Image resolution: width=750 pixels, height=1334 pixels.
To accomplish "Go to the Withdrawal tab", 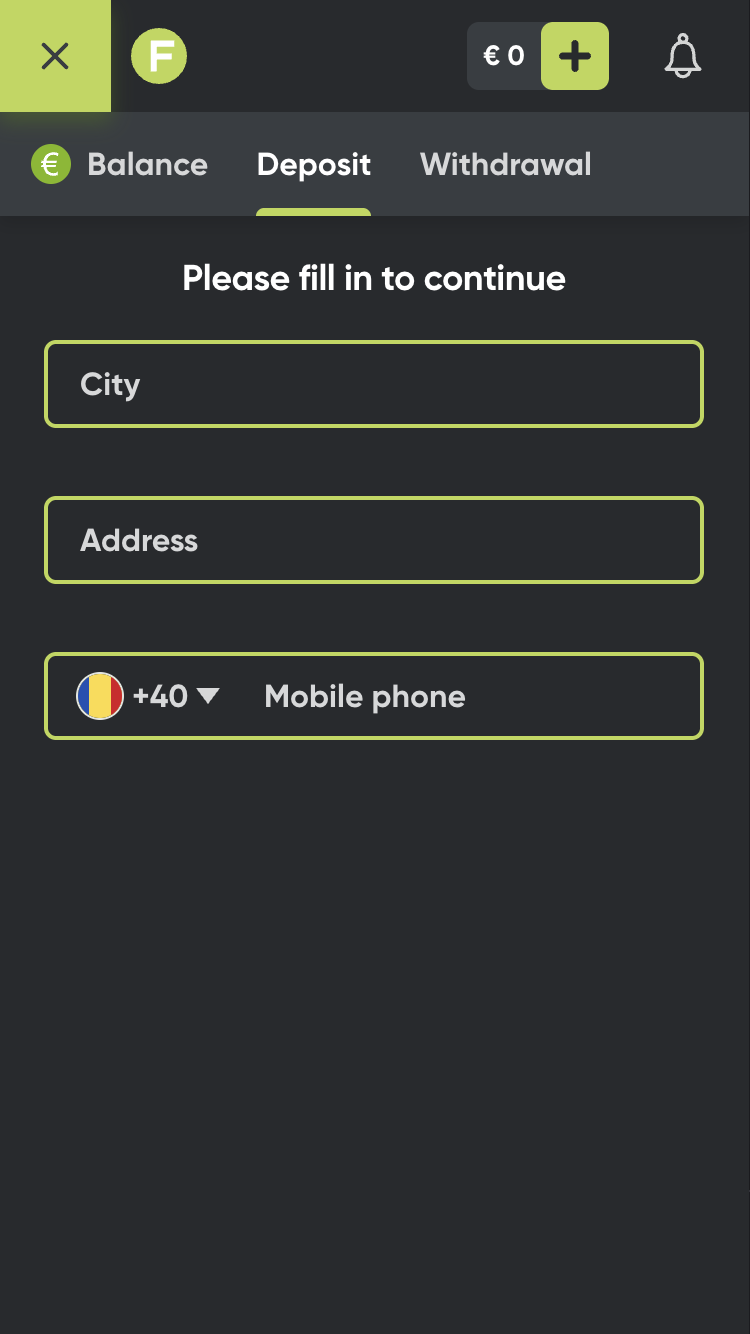I will 505,165.
